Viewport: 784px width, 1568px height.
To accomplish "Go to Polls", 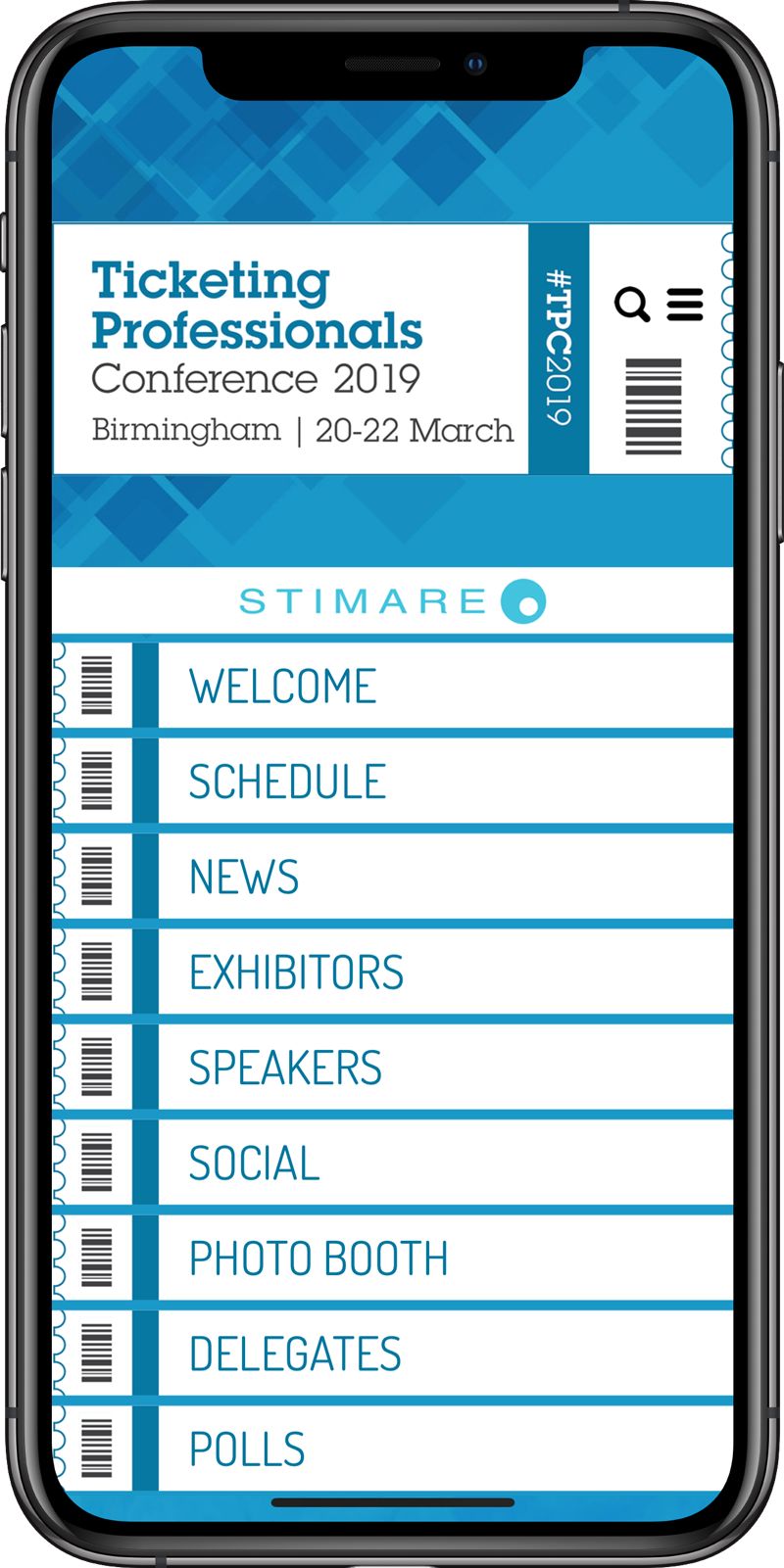I will pos(393,1449).
